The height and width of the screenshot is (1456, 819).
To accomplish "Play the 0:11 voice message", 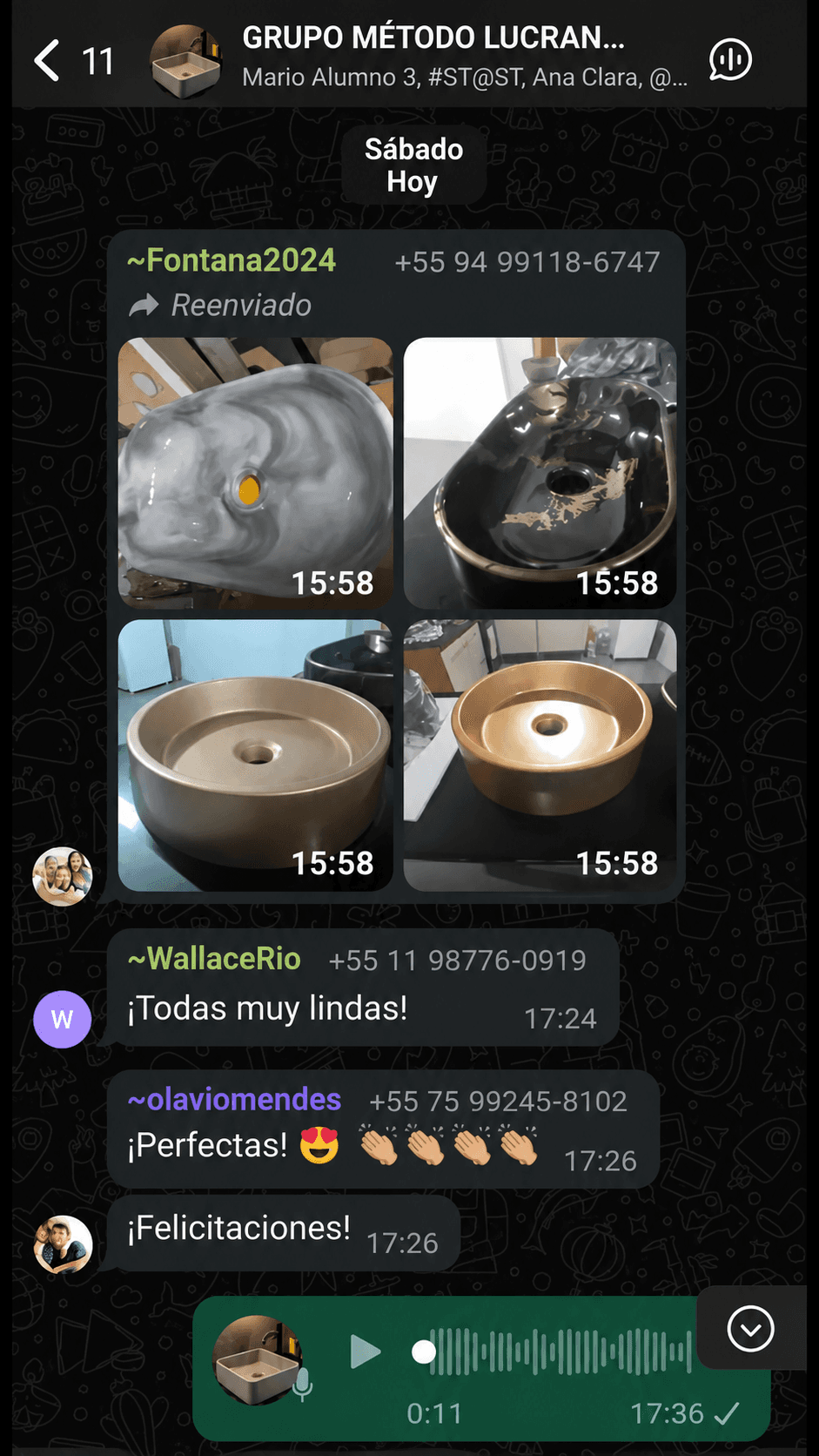I will 365,1352.
